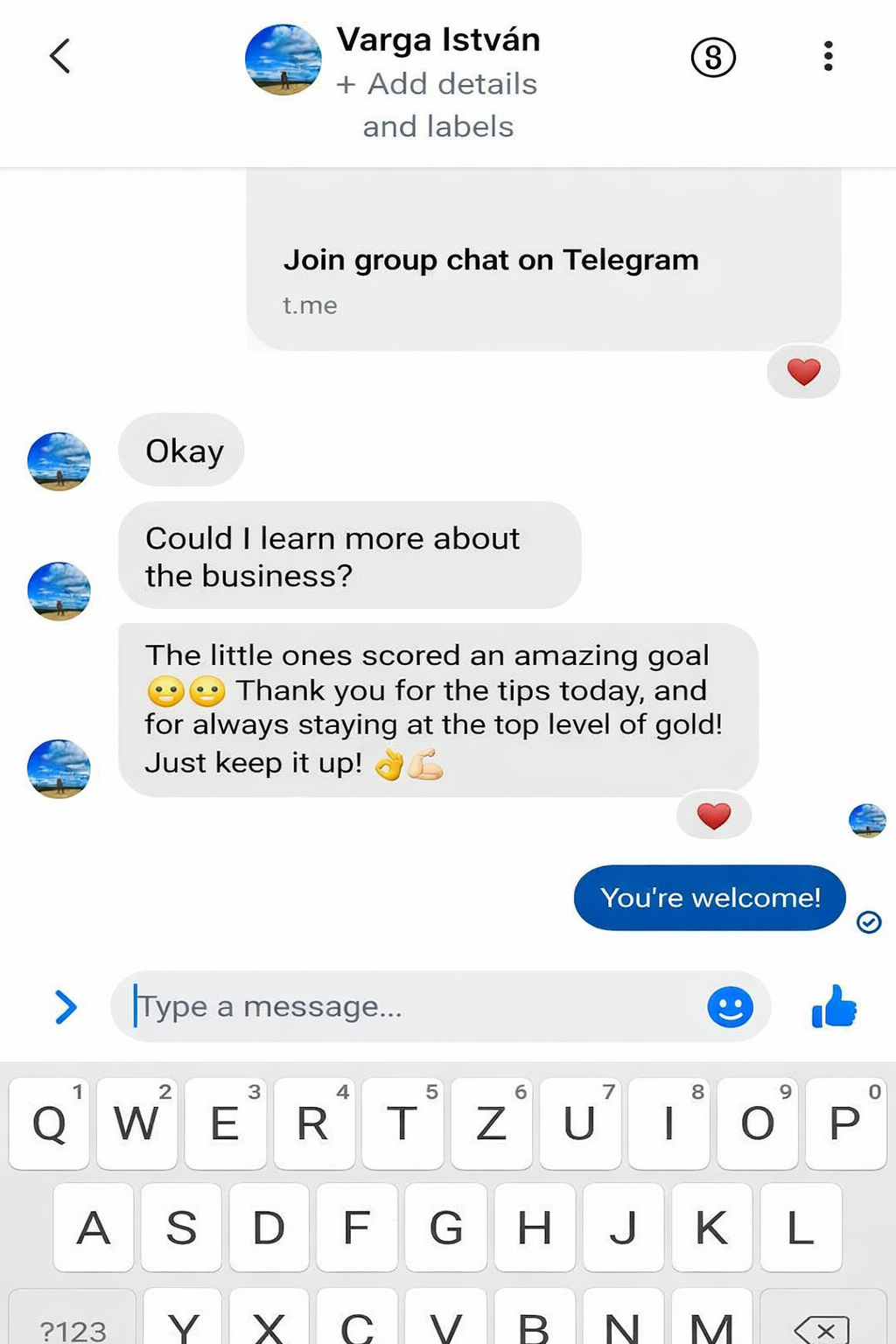
Task: Send a thumbs-up like
Action: click(x=834, y=1006)
